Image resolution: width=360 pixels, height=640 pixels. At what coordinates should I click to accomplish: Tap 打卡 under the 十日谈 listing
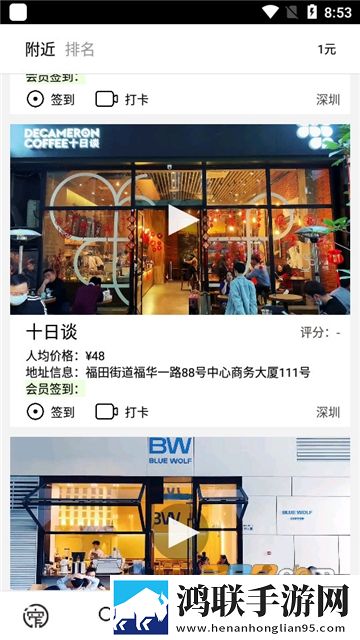pos(122,412)
